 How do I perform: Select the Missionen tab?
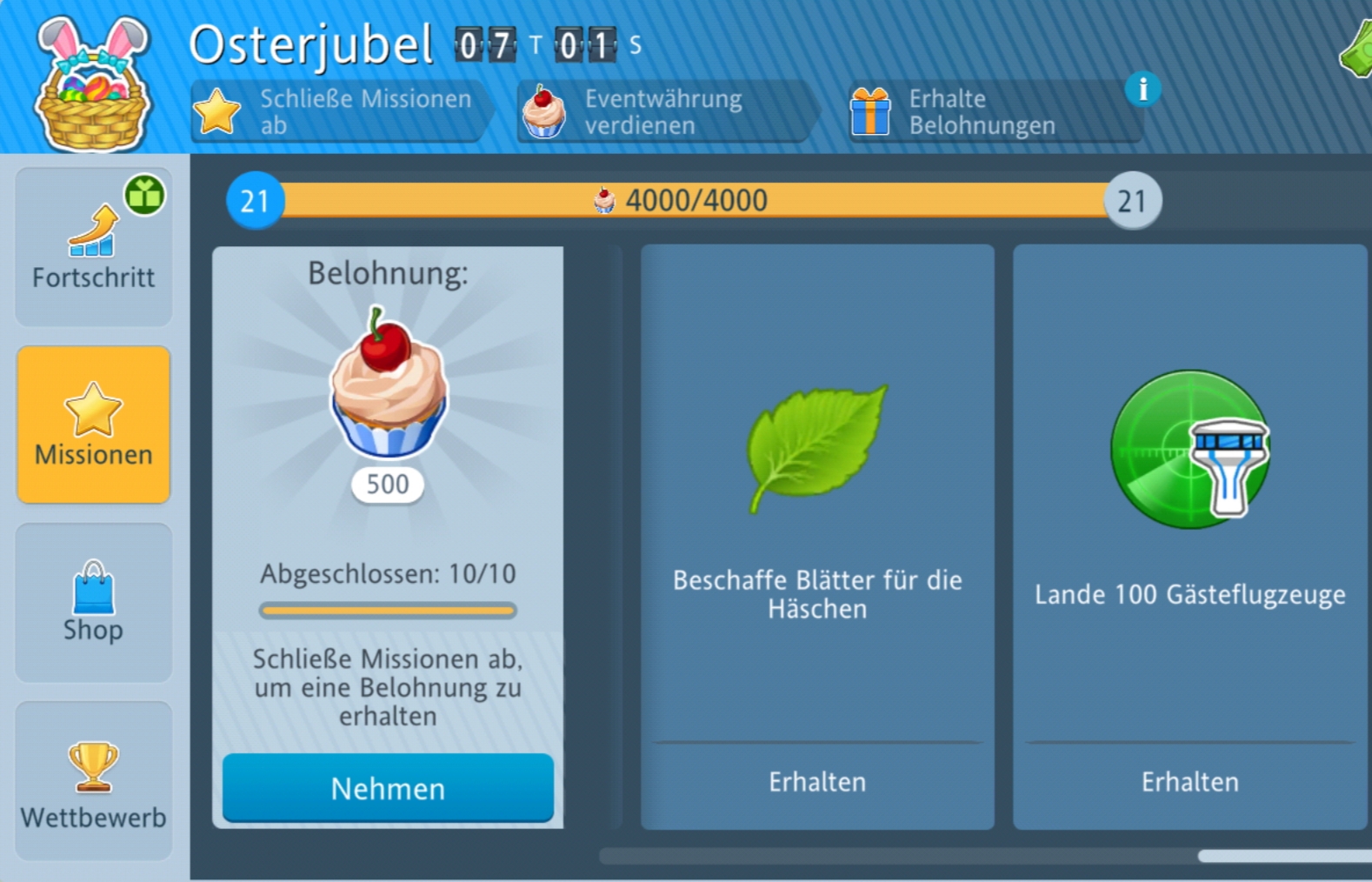(x=93, y=425)
